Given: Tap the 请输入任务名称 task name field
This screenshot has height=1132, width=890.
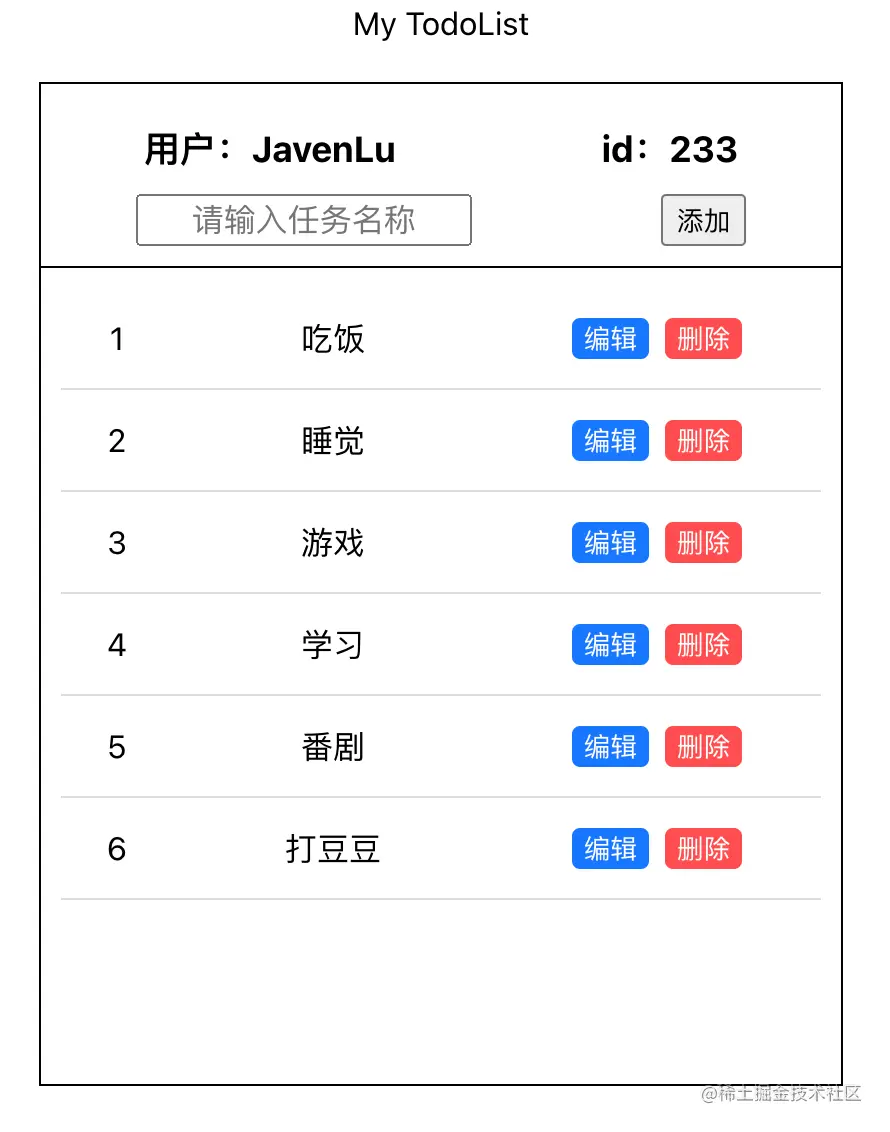Looking at the screenshot, I should tap(303, 220).
